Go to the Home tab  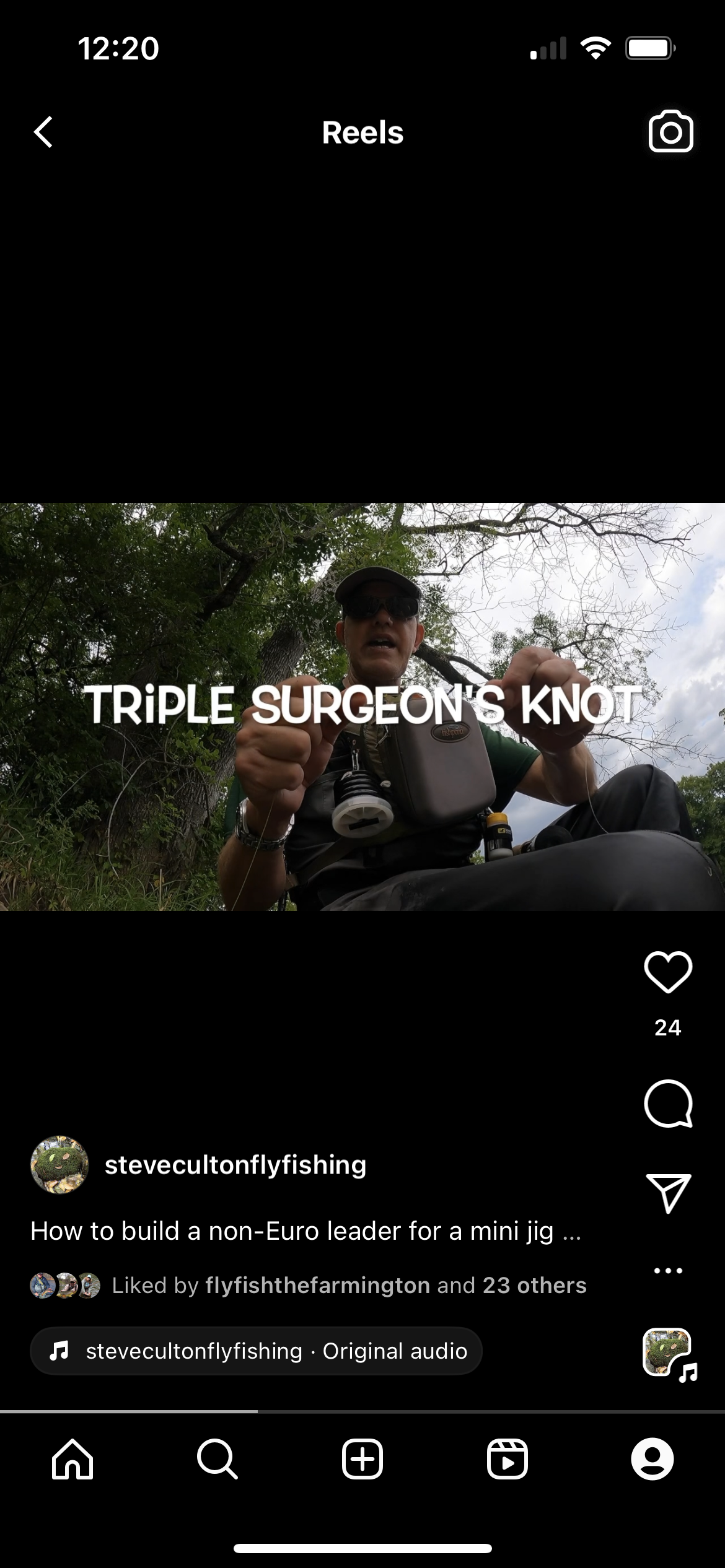coord(72,1459)
